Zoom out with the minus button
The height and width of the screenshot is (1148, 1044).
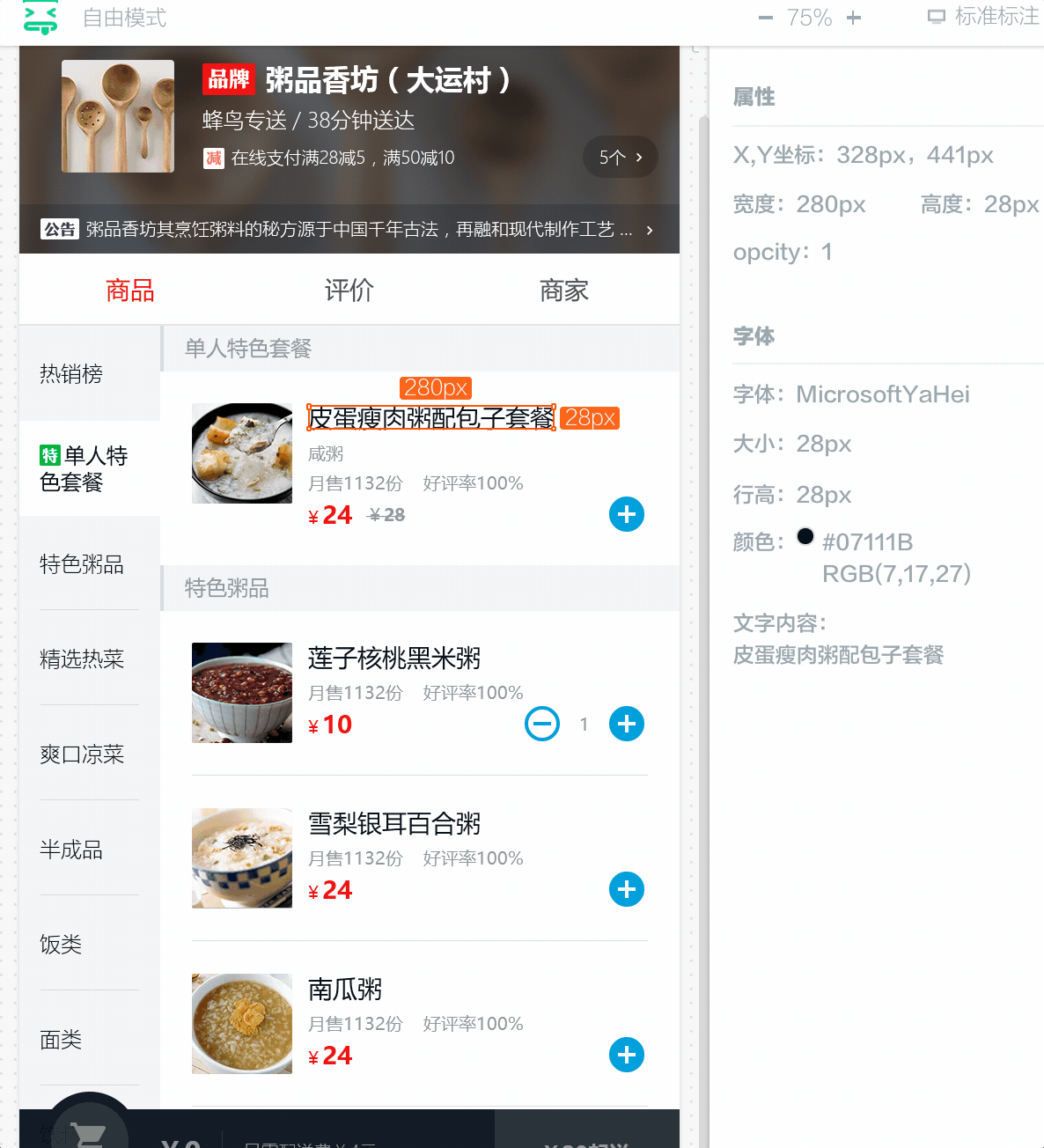point(765,18)
